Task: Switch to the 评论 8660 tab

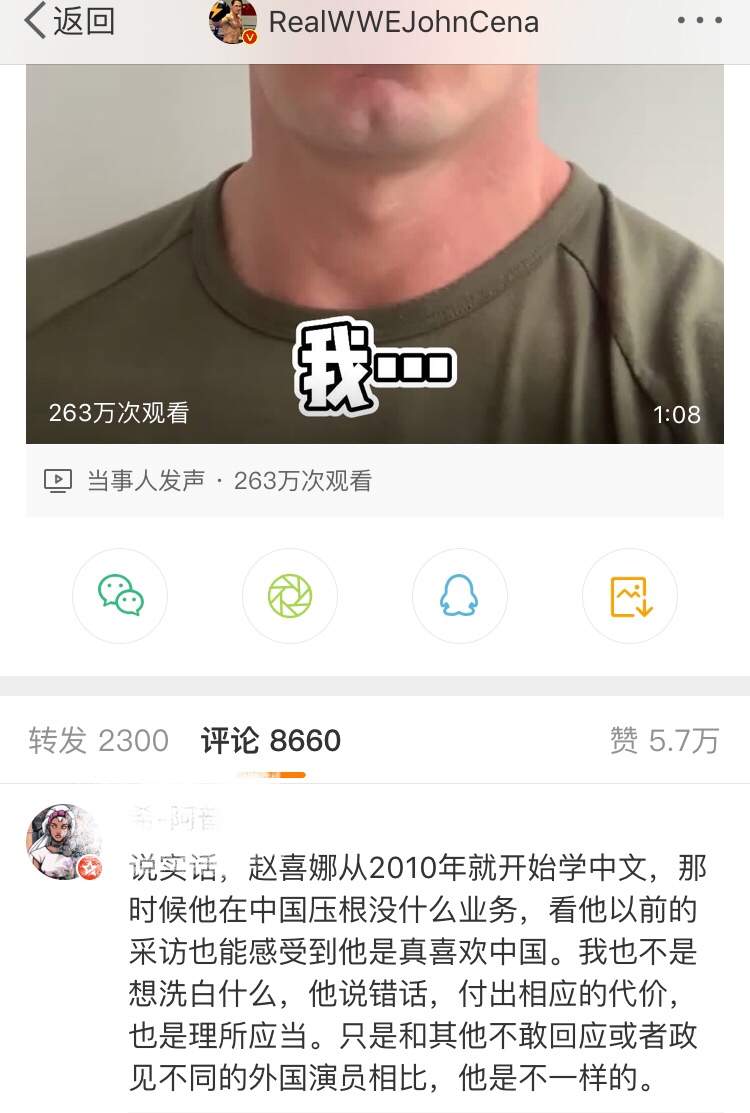Action: point(270,740)
